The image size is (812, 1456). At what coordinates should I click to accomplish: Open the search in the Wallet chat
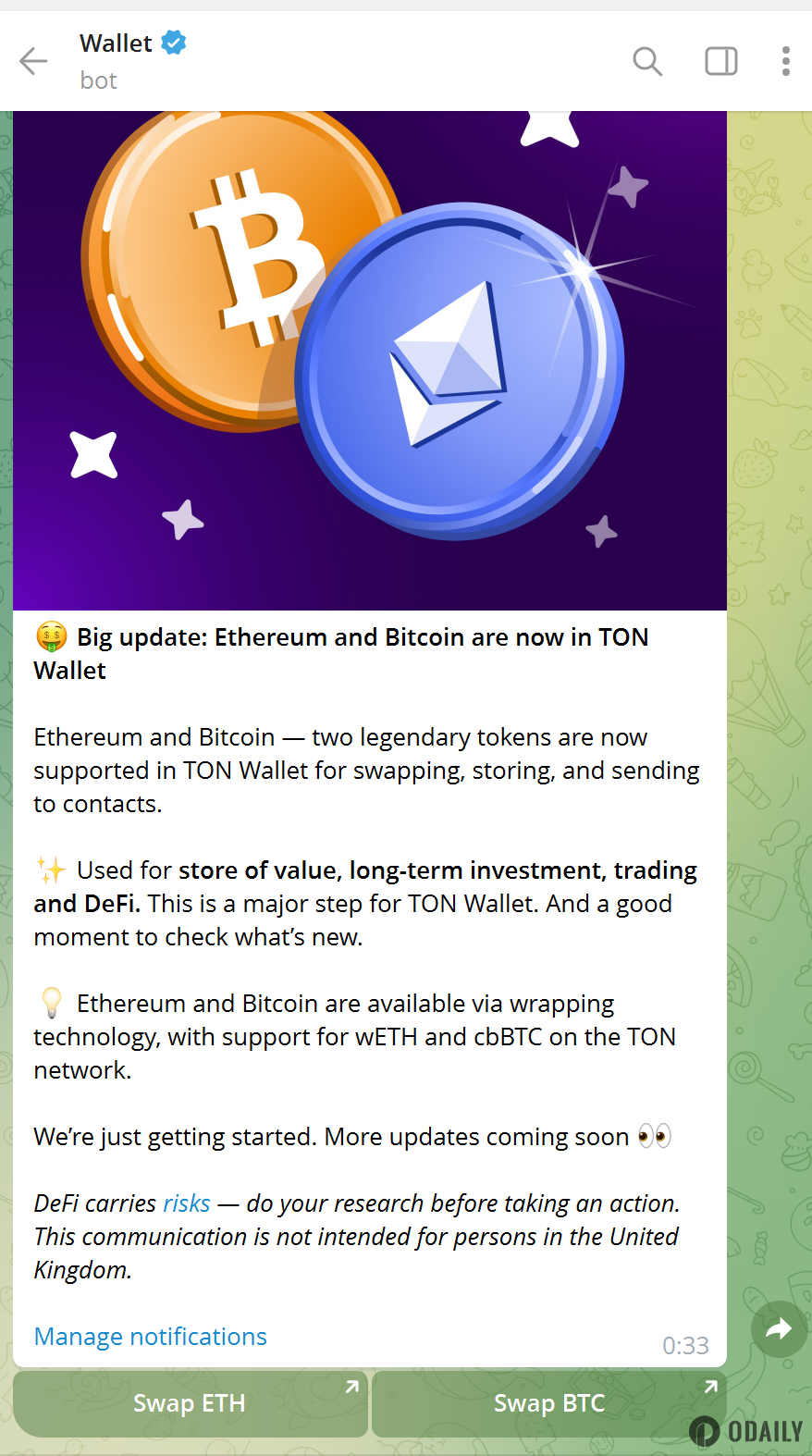pos(647,61)
